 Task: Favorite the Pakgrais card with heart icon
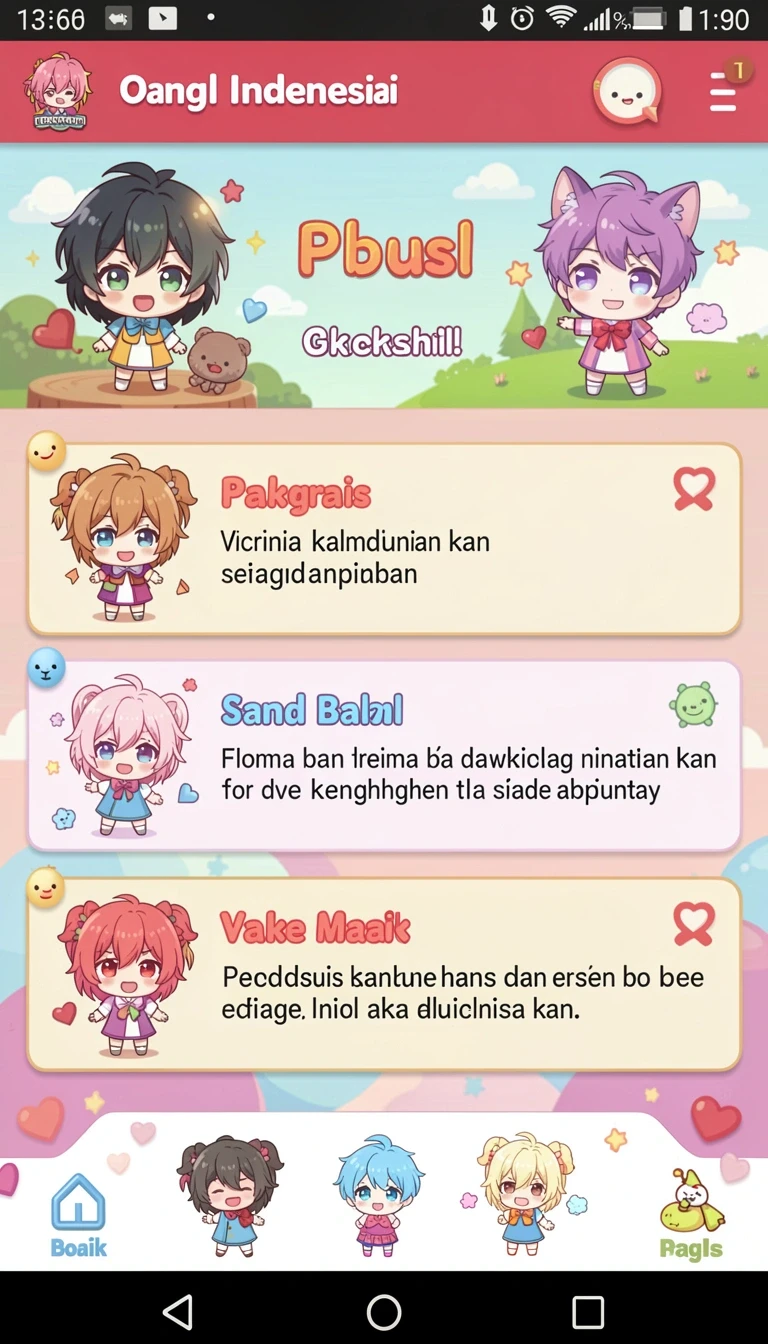tap(694, 489)
